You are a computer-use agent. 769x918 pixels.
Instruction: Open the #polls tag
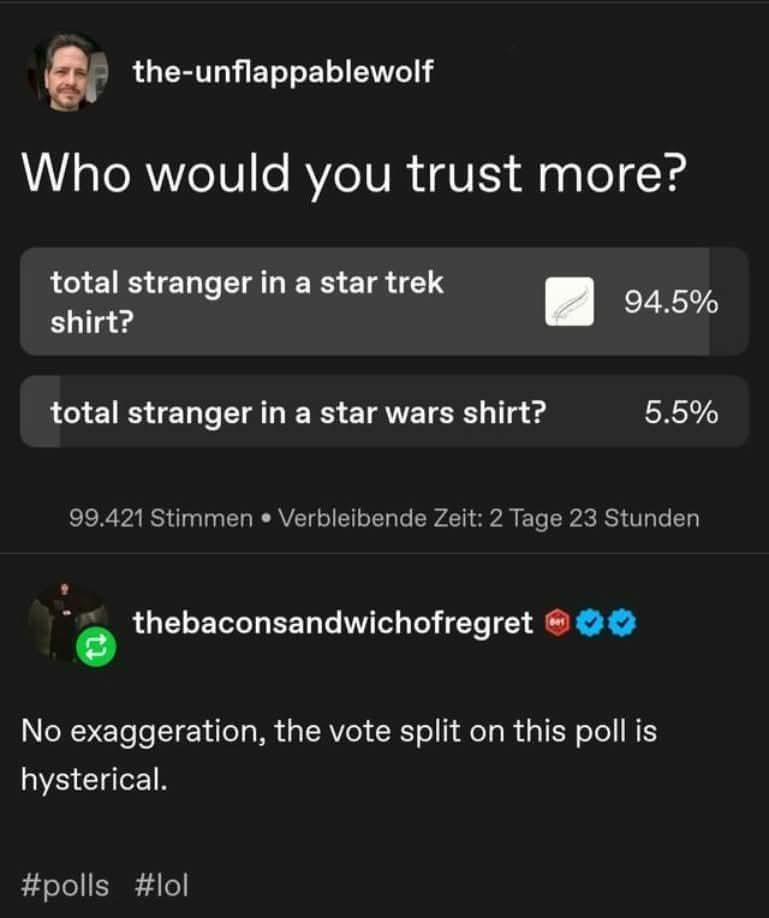pos(65,885)
